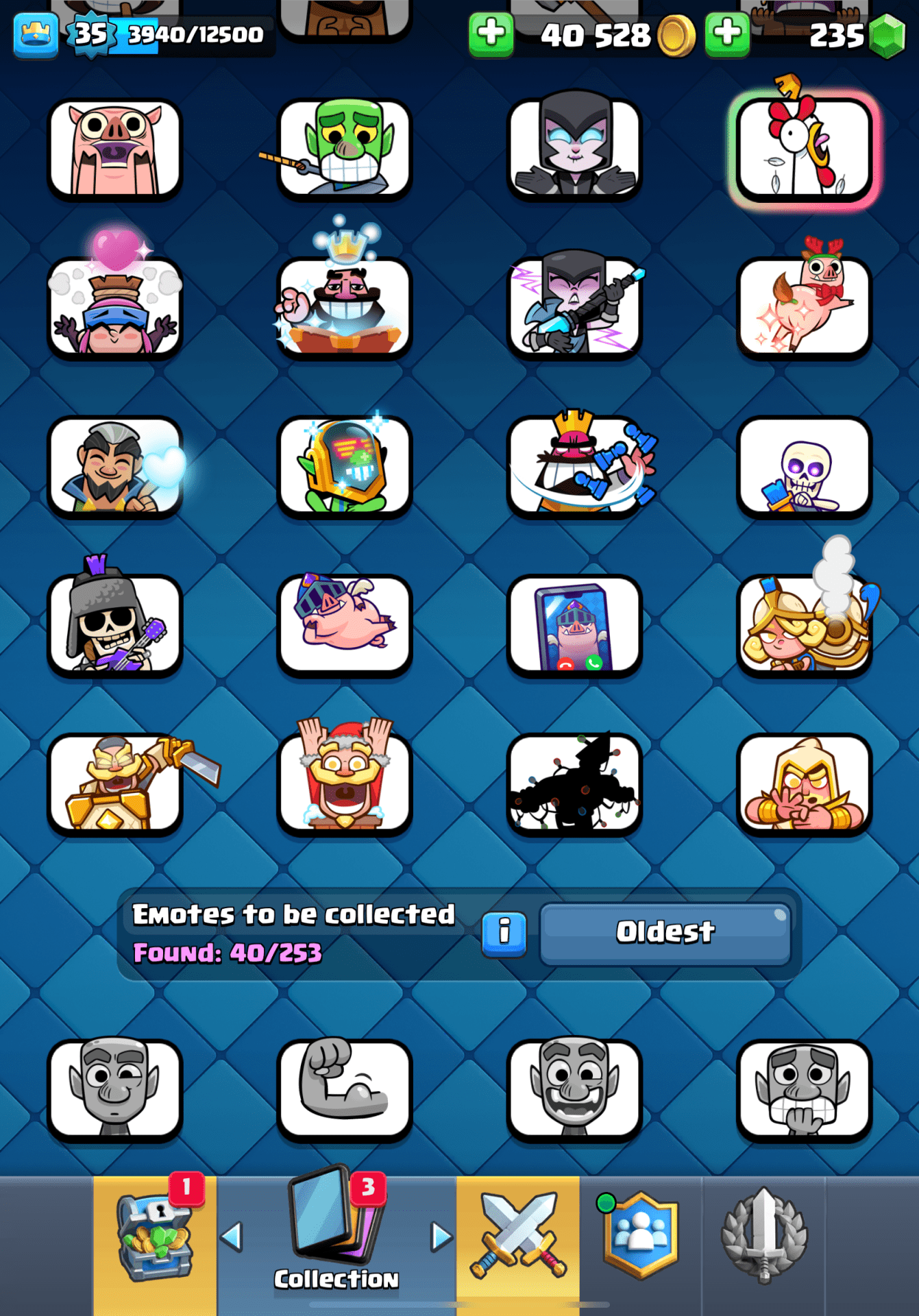Open the player profile crown icon
Screen dimensions: 919x1316
point(36,34)
